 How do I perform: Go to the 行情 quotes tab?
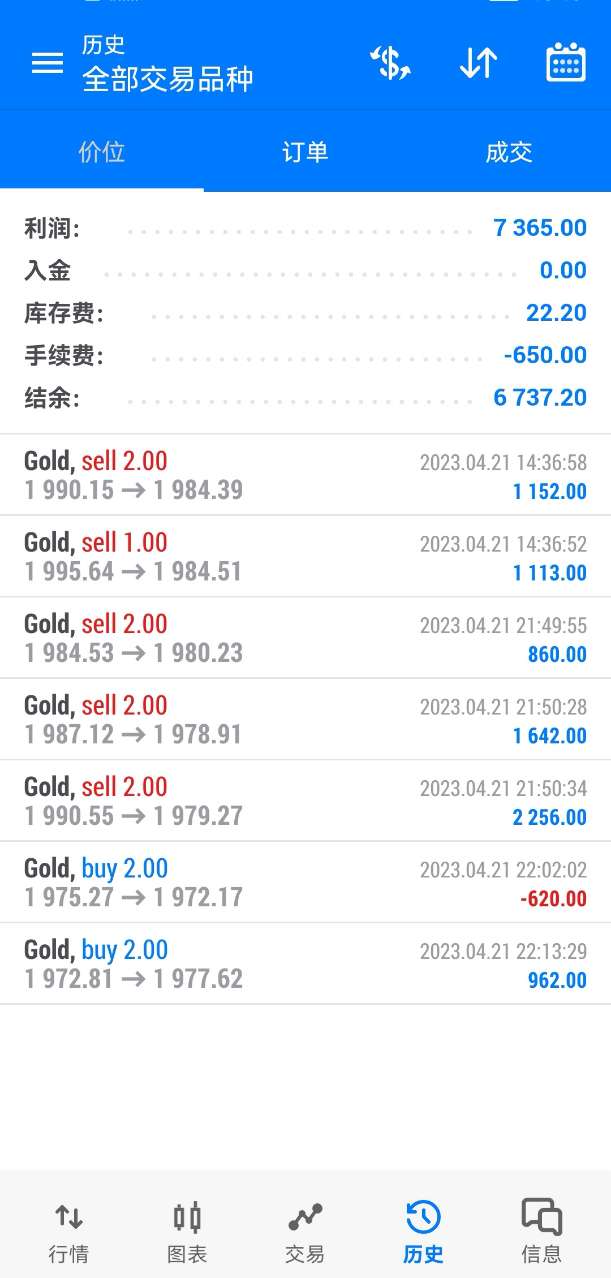(x=68, y=1231)
